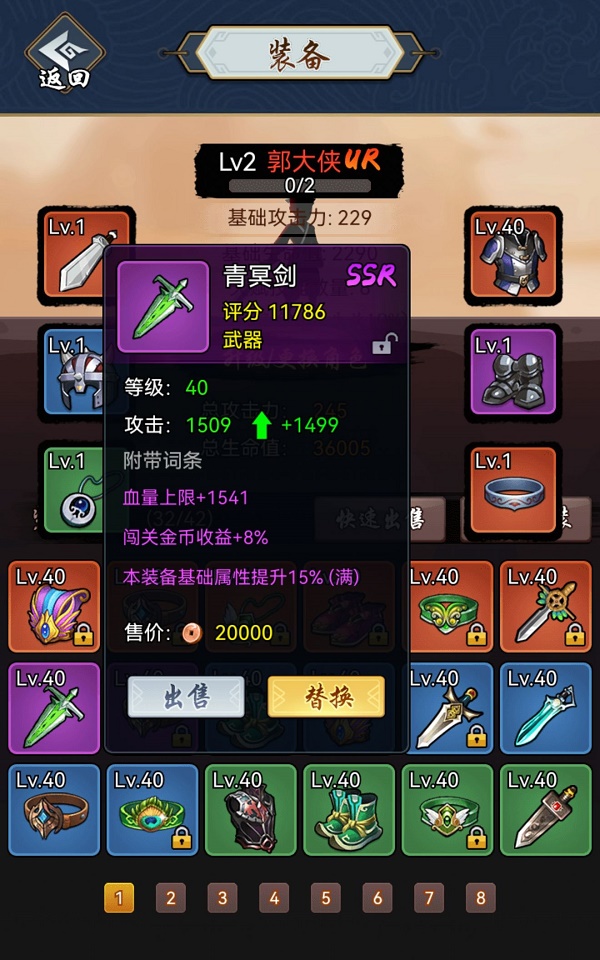Select the Lv.40 peacock belt item

tap(152, 810)
